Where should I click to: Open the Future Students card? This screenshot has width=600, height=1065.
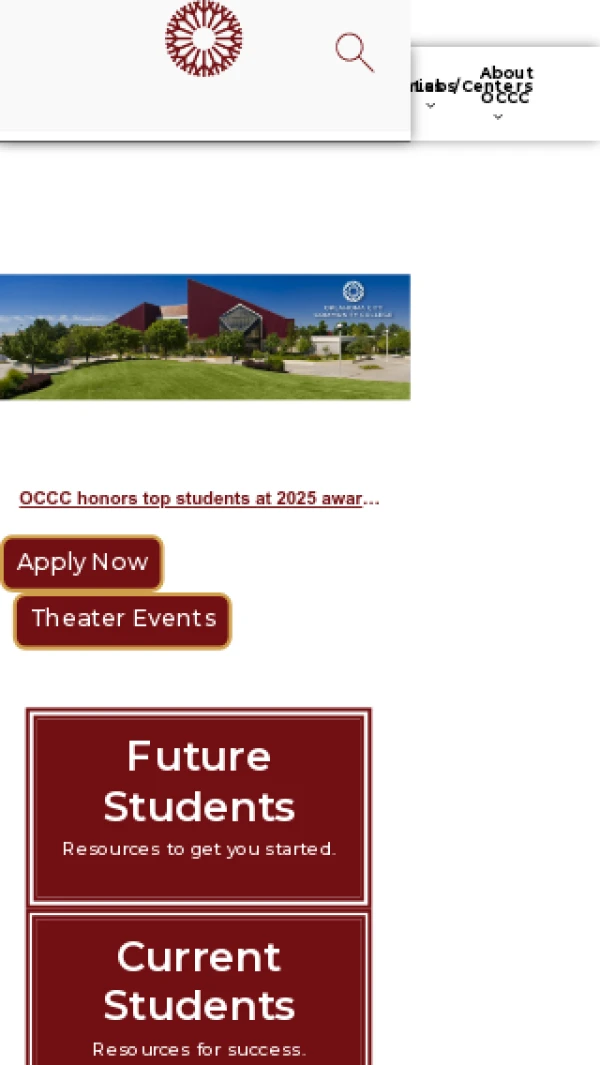[x=199, y=806]
